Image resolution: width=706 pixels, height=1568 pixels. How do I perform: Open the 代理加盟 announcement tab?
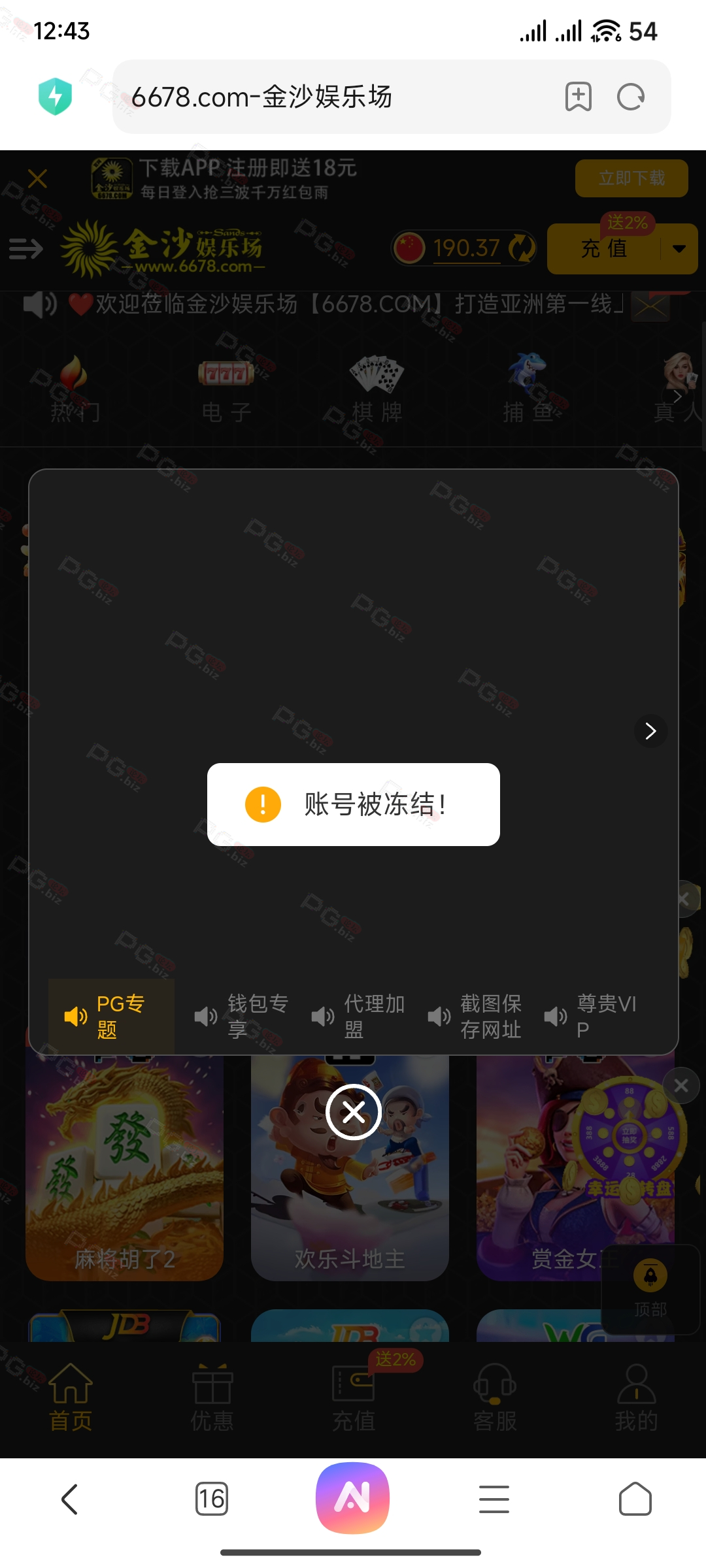359,1016
